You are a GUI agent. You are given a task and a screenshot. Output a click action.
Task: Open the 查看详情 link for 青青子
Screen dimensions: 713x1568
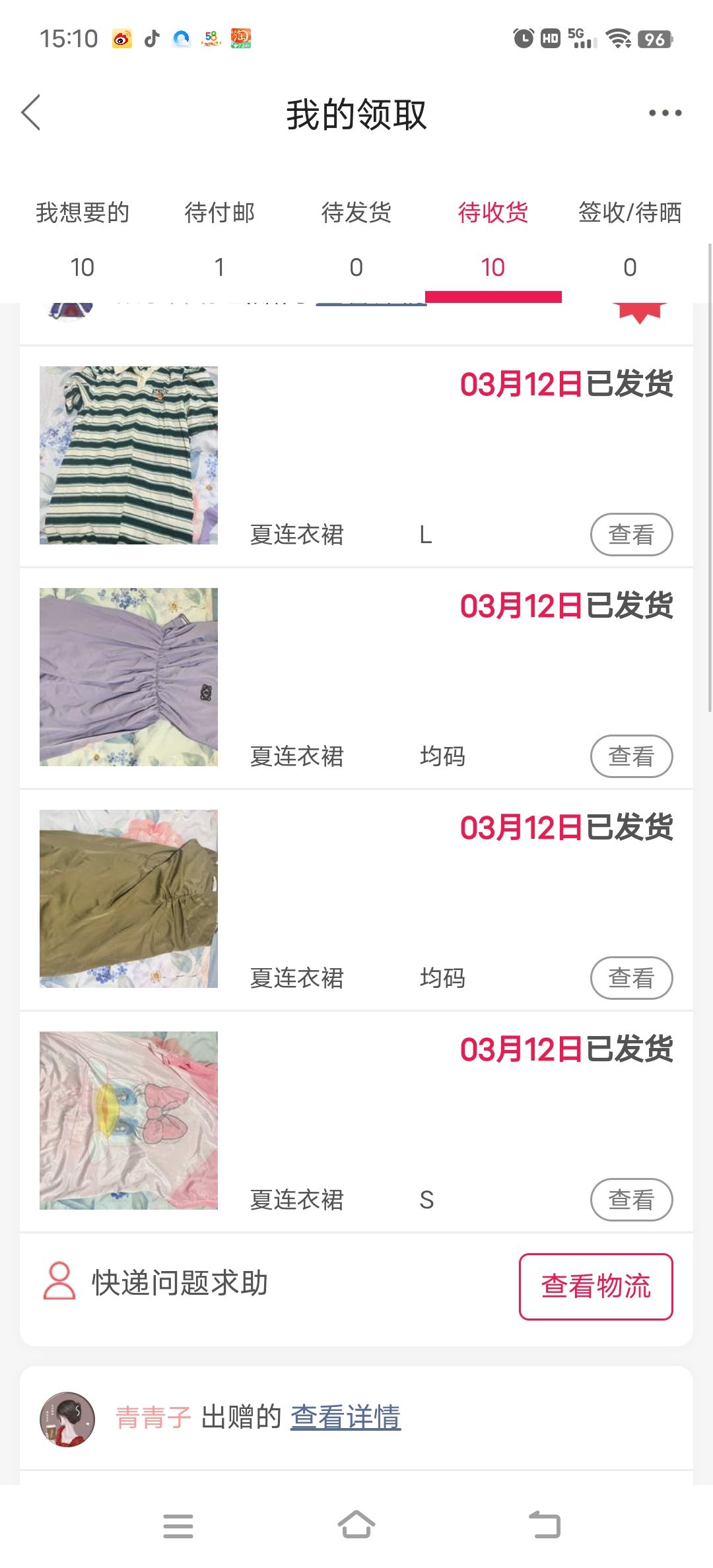[345, 1417]
